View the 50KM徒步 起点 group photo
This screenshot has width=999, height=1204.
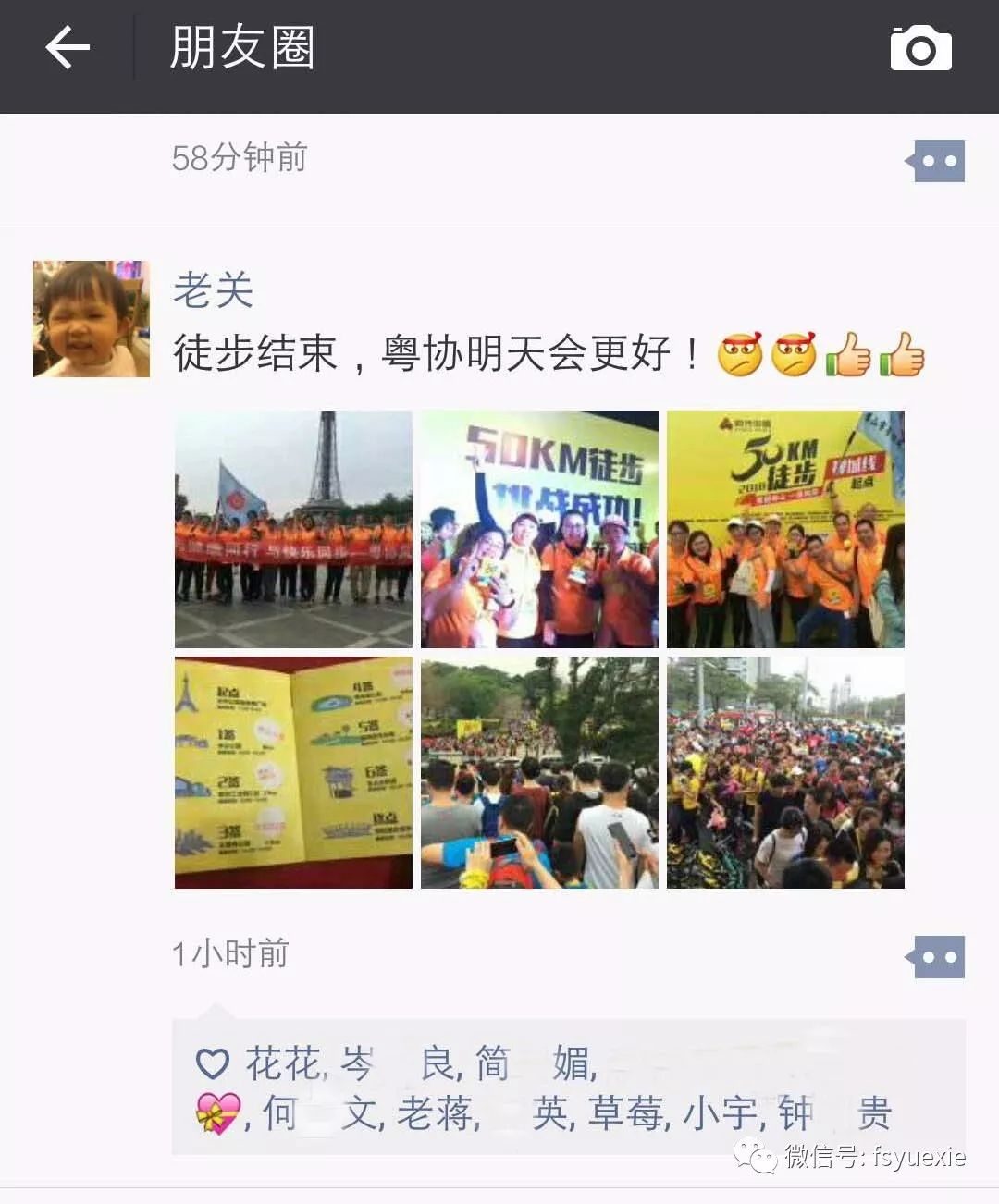(x=785, y=529)
